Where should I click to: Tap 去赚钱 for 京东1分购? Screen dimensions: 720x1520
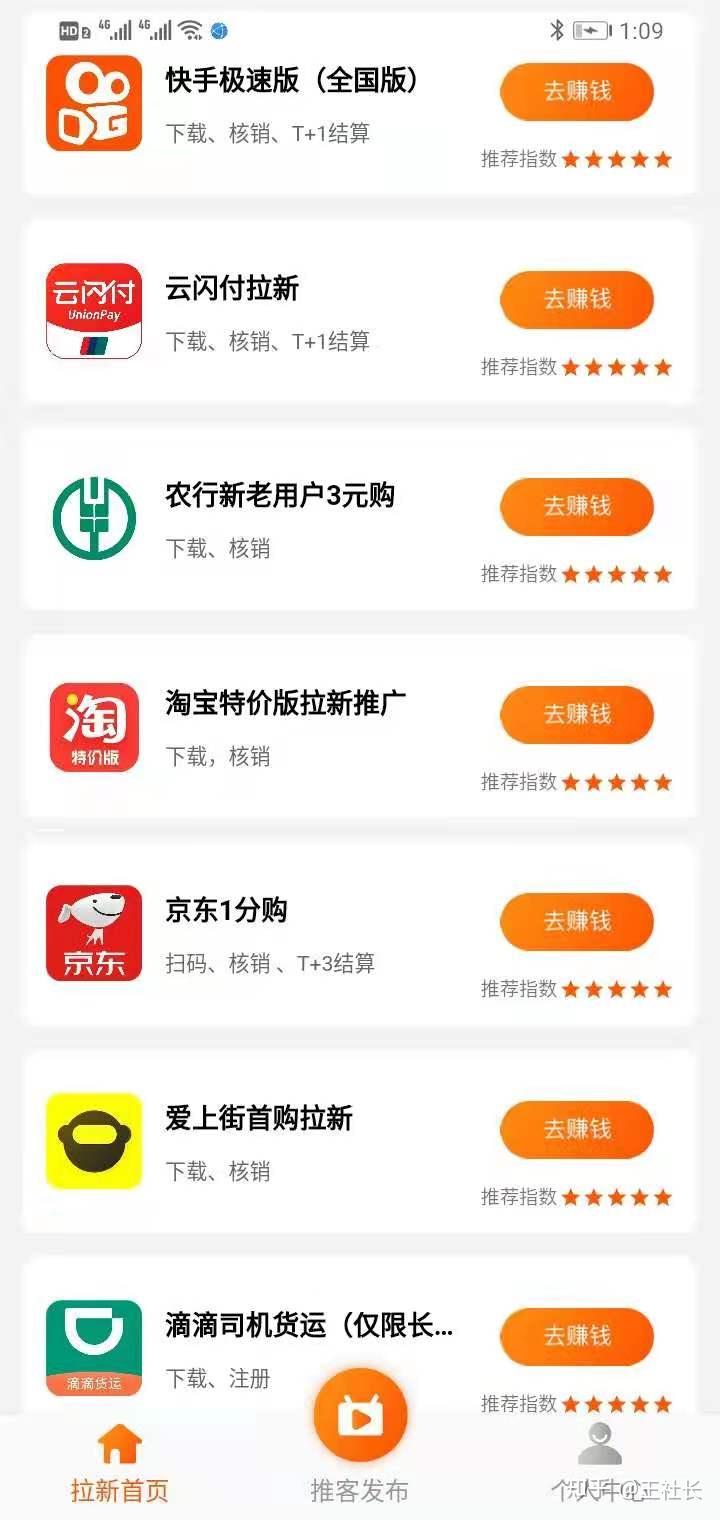tap(577, 921)
